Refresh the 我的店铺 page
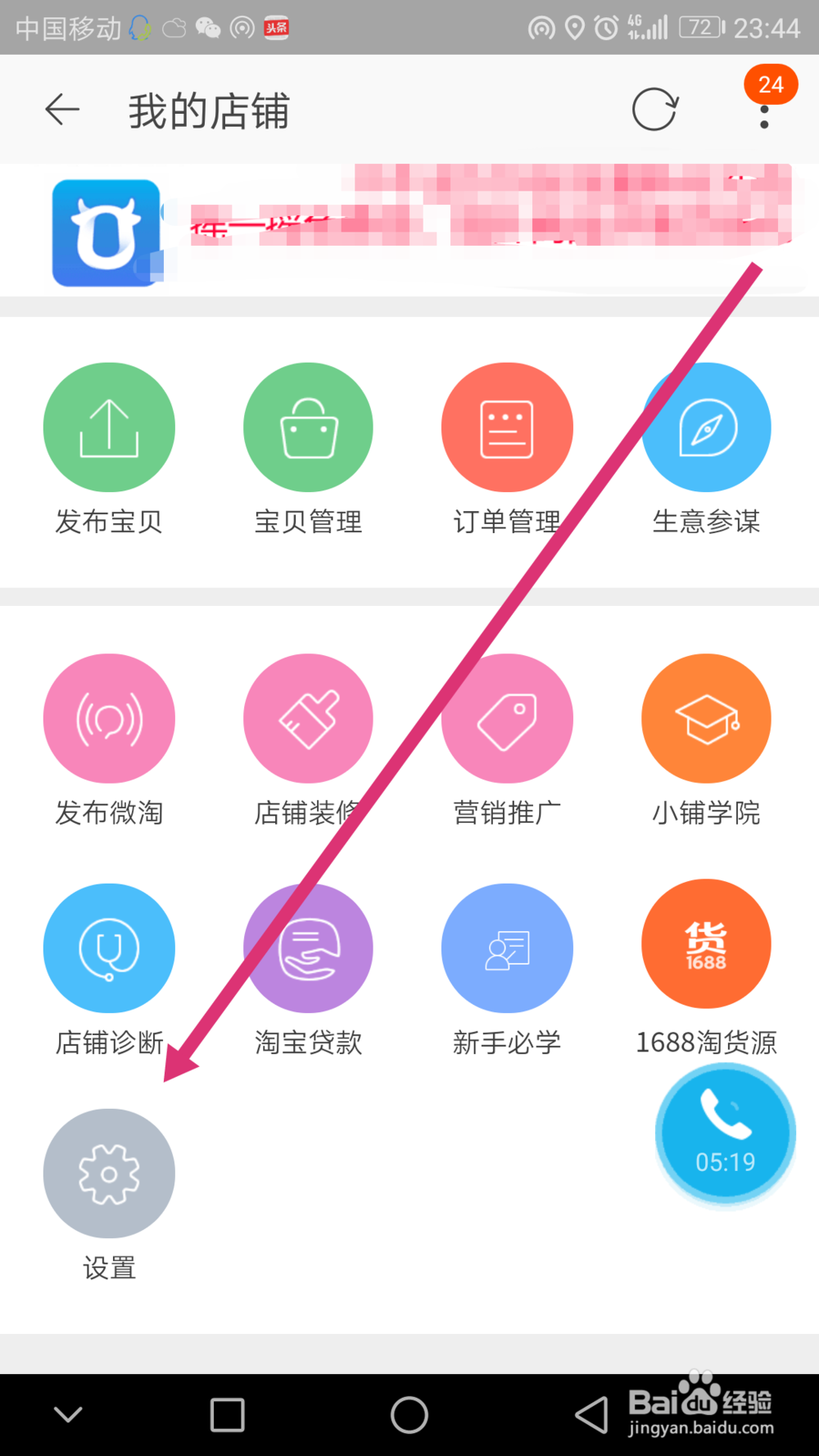Viewport: 819px width, 1456px height. 654,109
